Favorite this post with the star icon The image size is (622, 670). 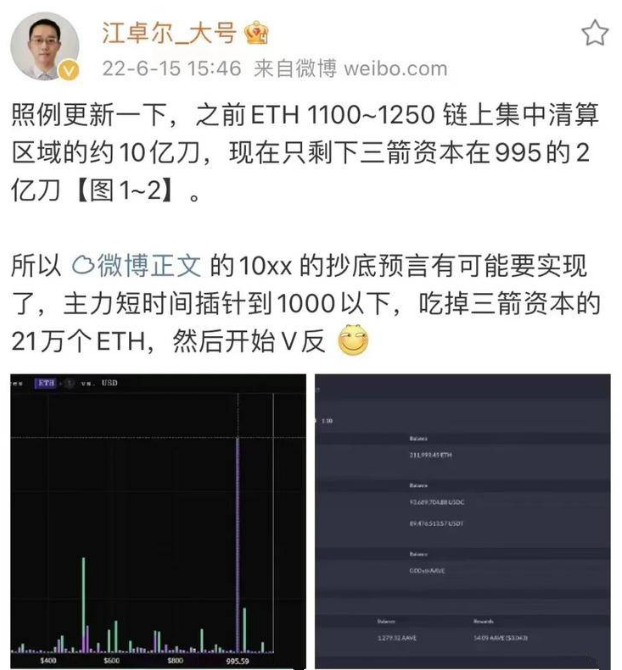coord(594,35)
